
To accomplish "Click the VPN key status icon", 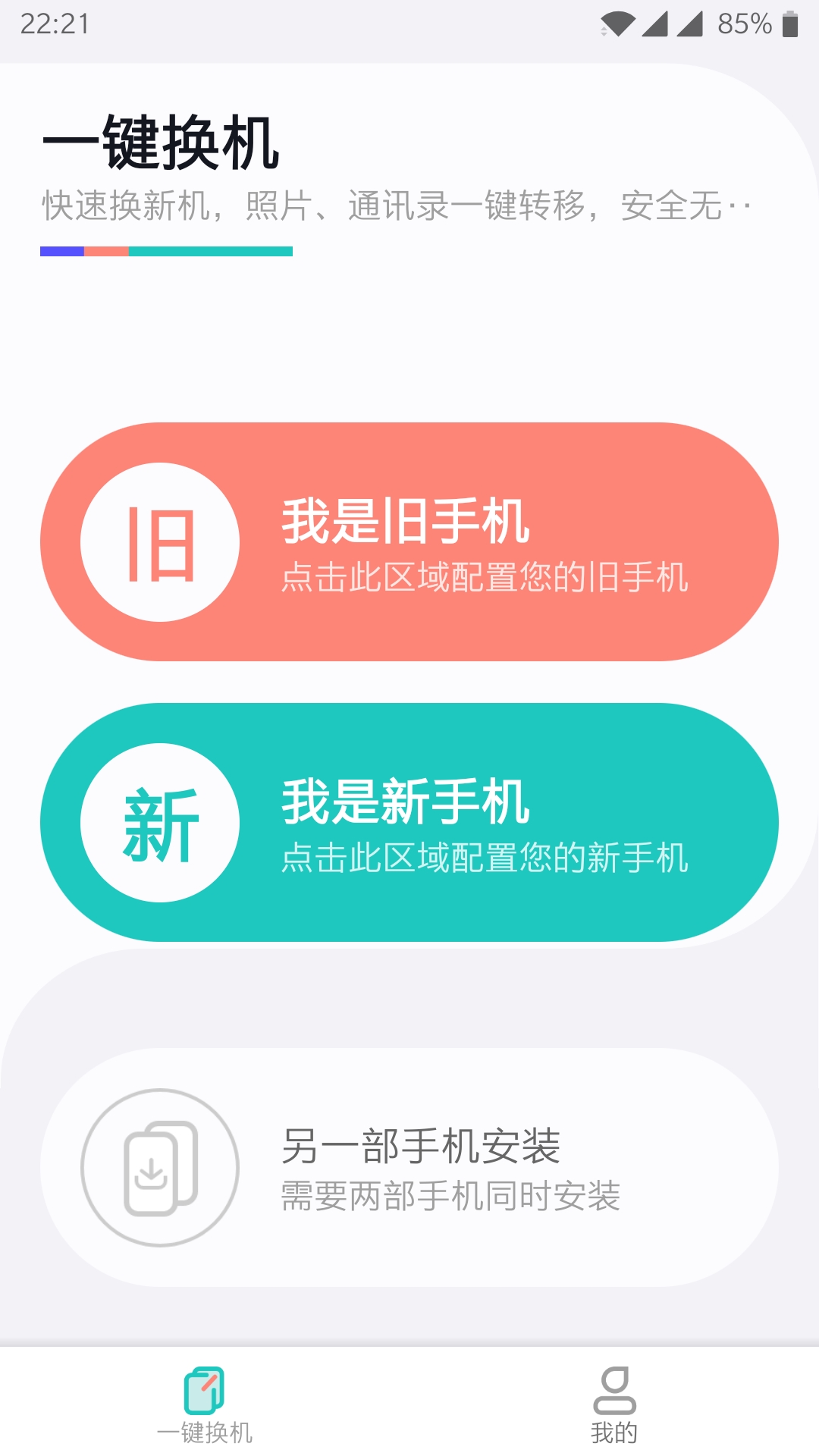I will pos(604,30).
